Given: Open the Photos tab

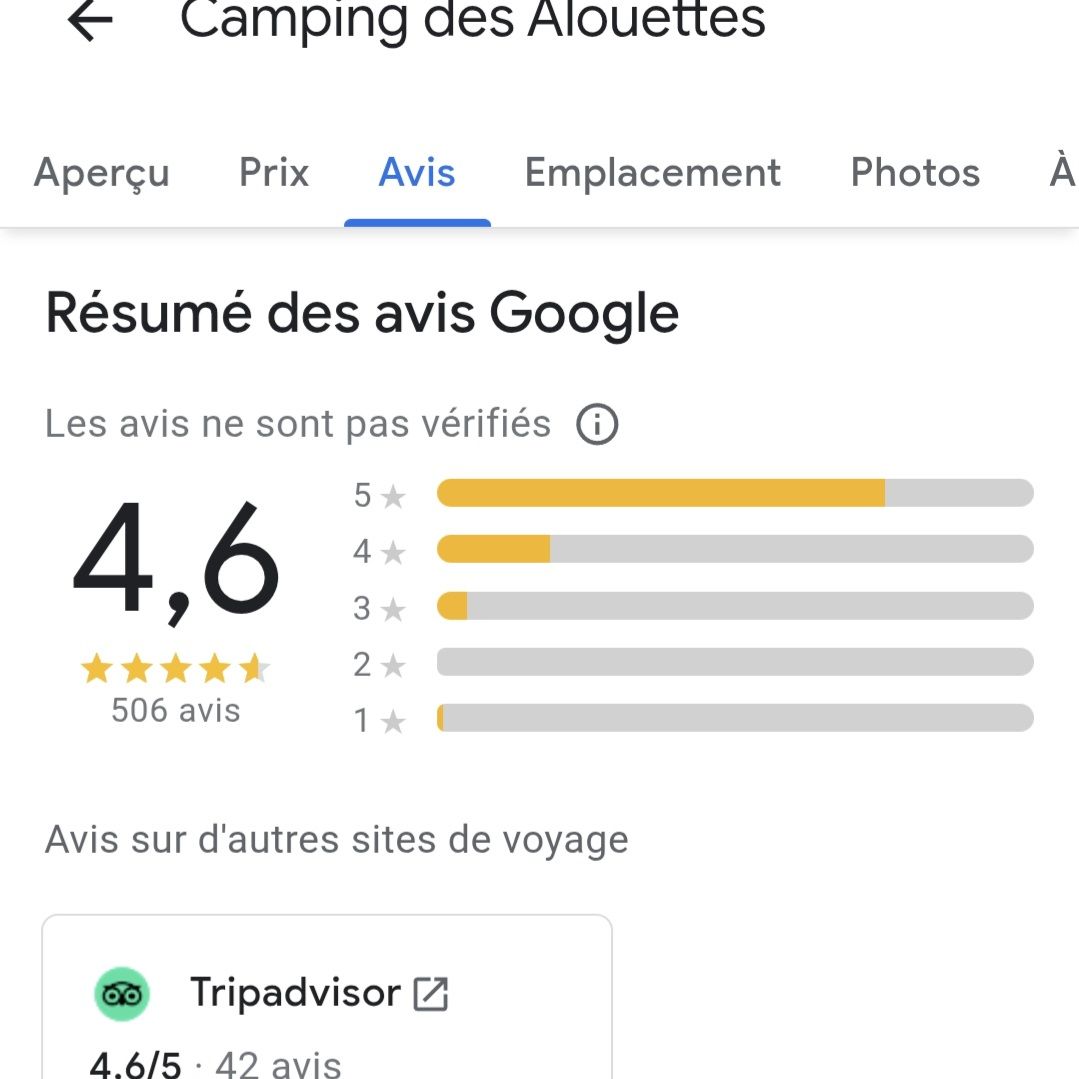Looking at the screenshot, I should [x=915, y=173].
